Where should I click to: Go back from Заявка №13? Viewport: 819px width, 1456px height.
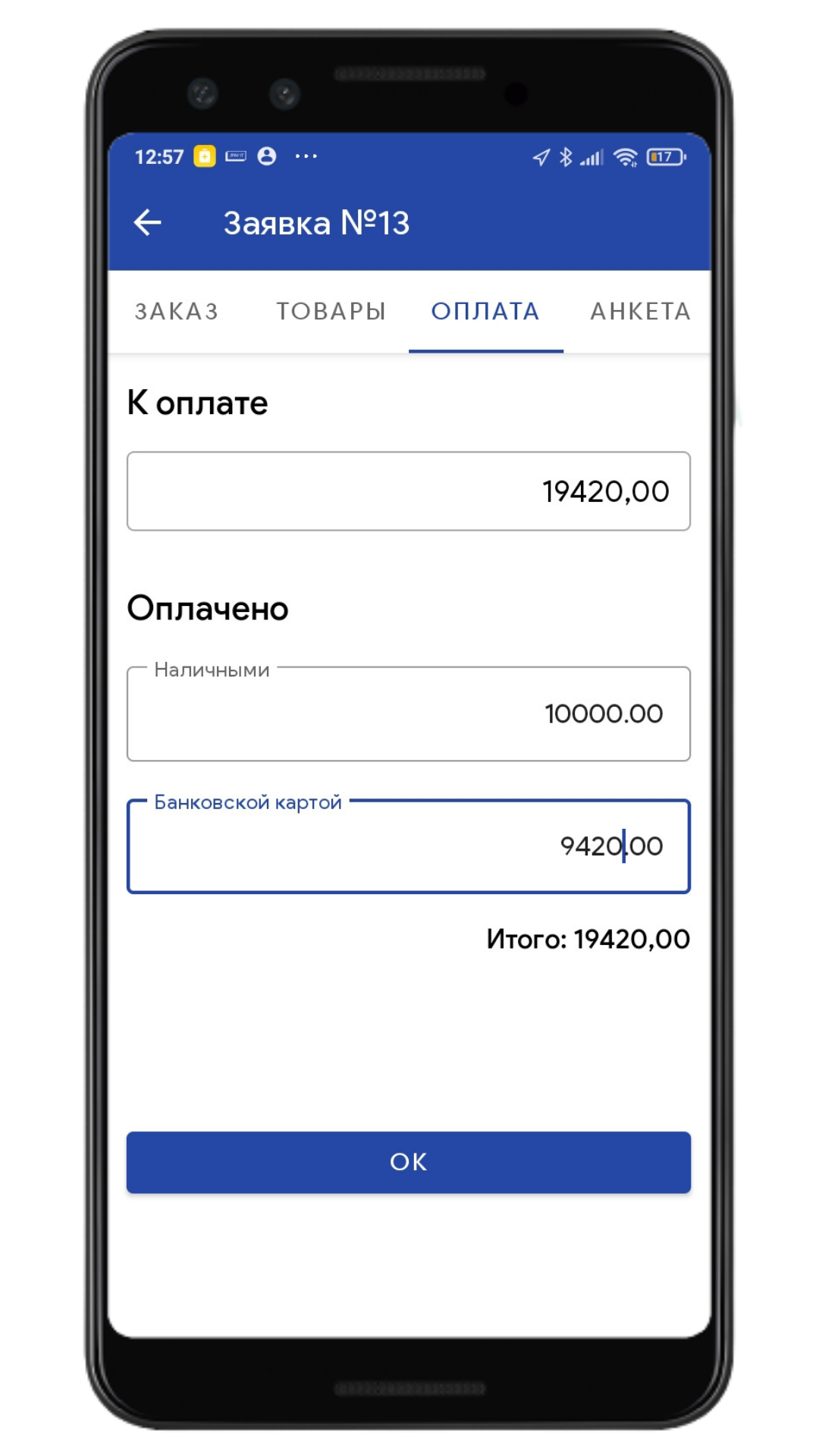148,223
